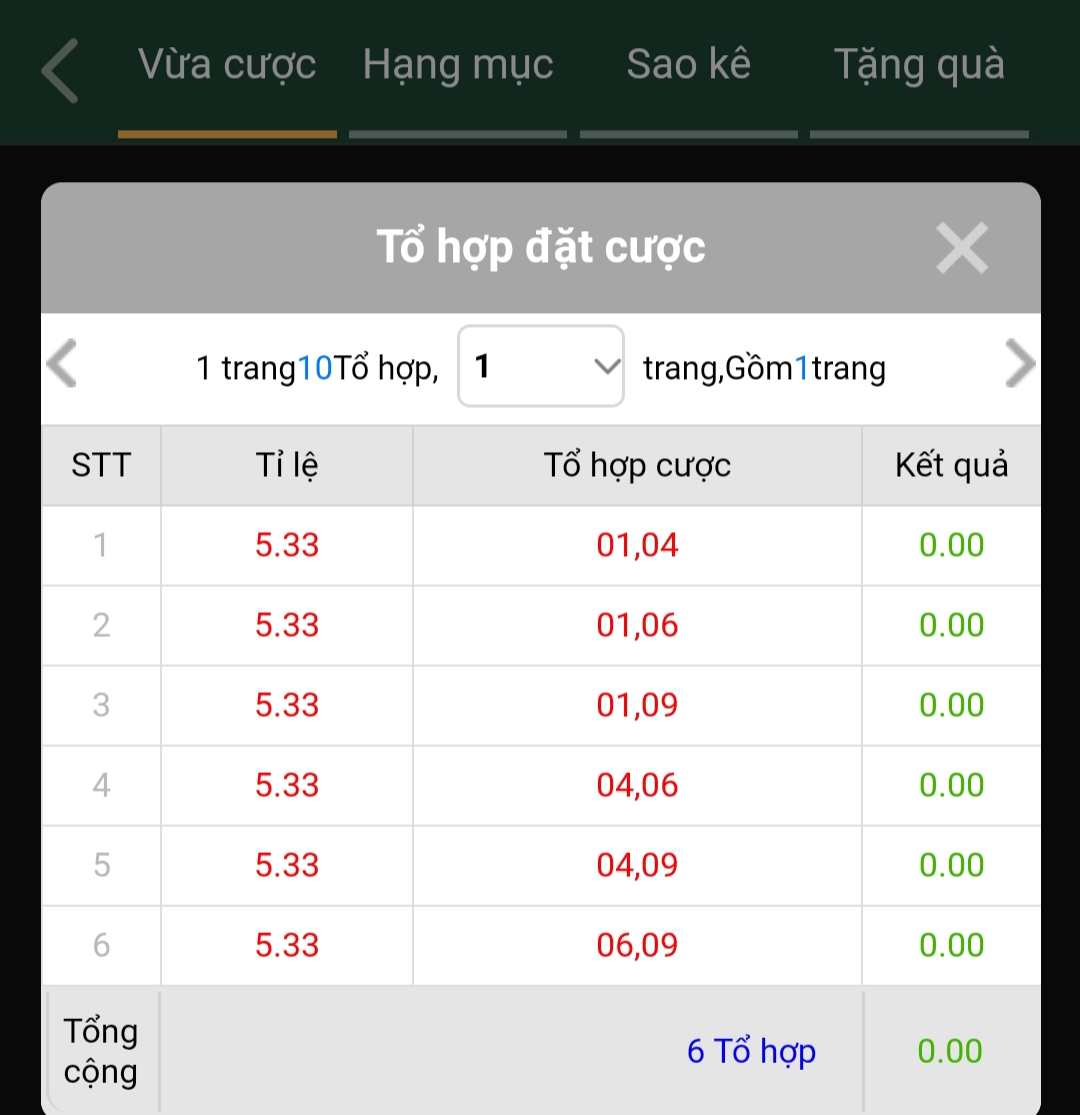Screen dimensions: 1080x1115
Task: Switch to the Hạng mục tab
Action: 458,66
